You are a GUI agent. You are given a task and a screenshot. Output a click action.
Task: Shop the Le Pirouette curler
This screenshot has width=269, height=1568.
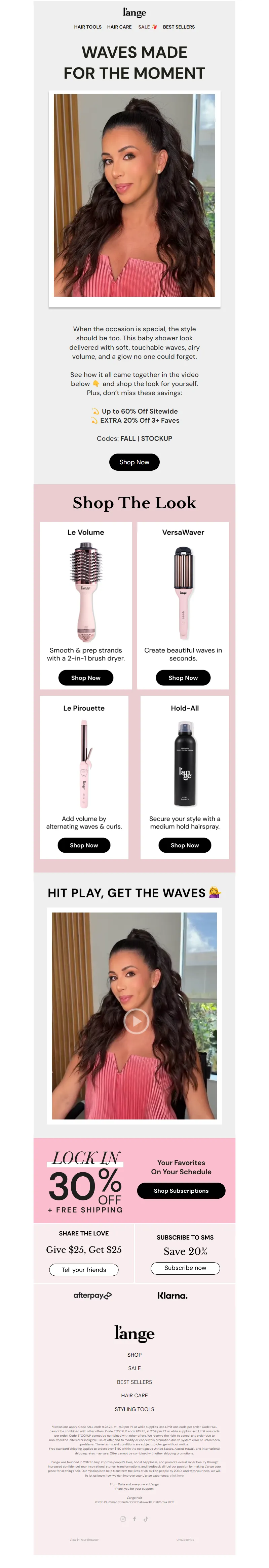[84, 845]
